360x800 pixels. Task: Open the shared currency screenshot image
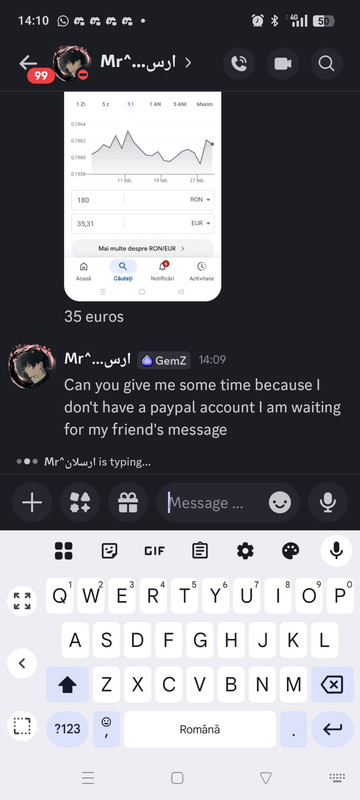143,196
